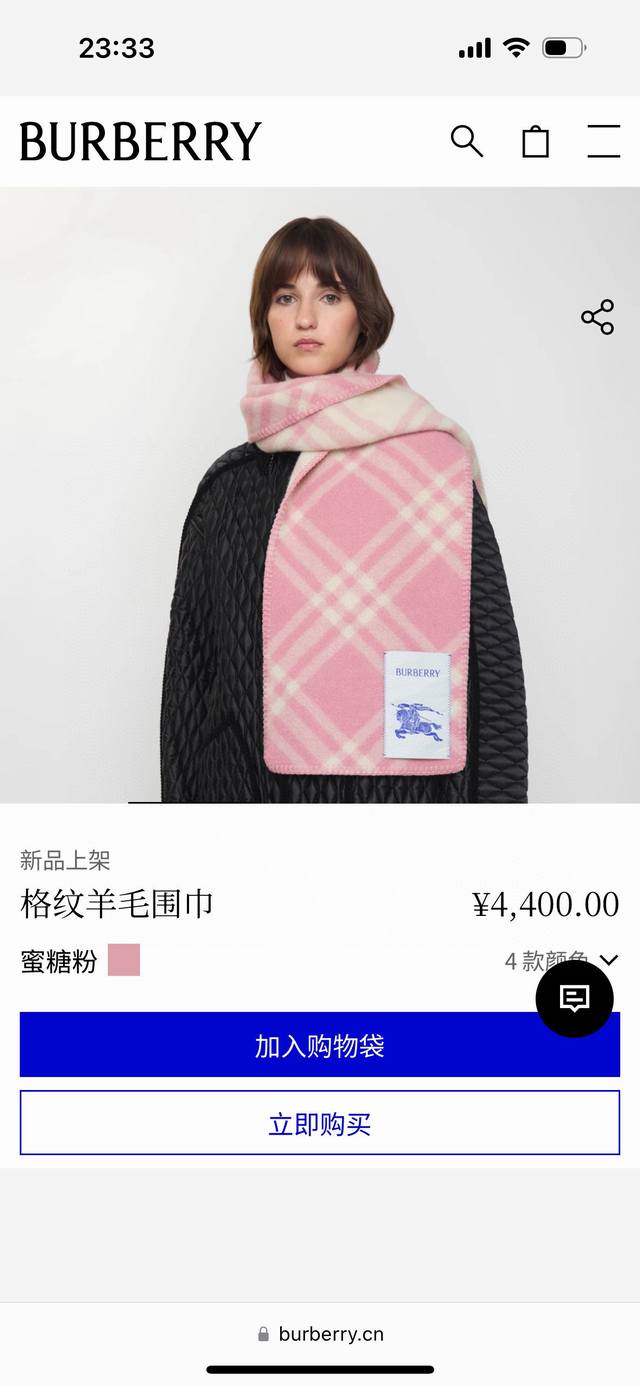This screenshot has width=640, height=1387.
Task: Open the hamburger menu
Action: pyautogui.click(x=603, y=142)
